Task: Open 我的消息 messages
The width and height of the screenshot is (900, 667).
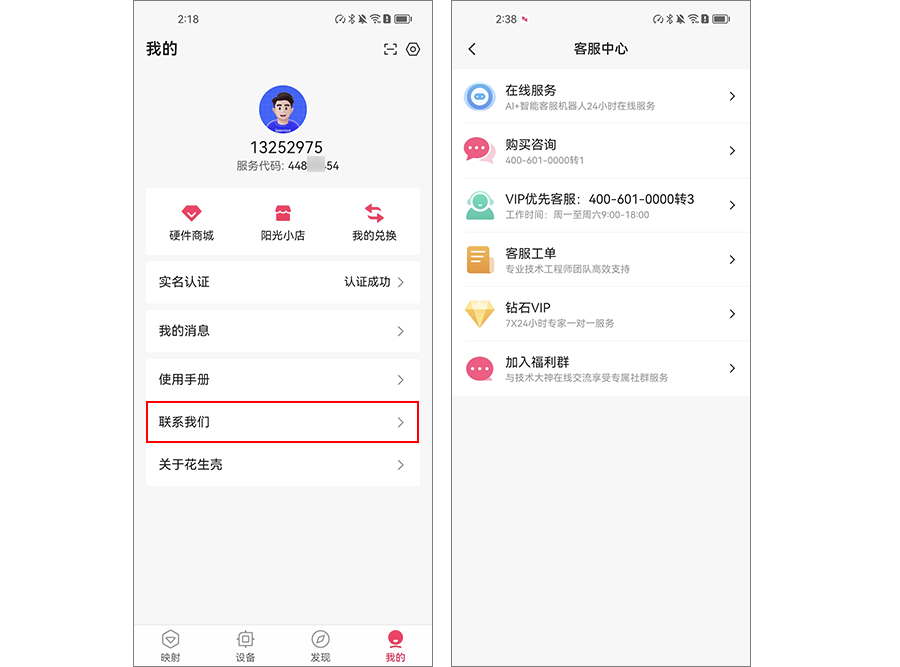Action: coord(283,331)
